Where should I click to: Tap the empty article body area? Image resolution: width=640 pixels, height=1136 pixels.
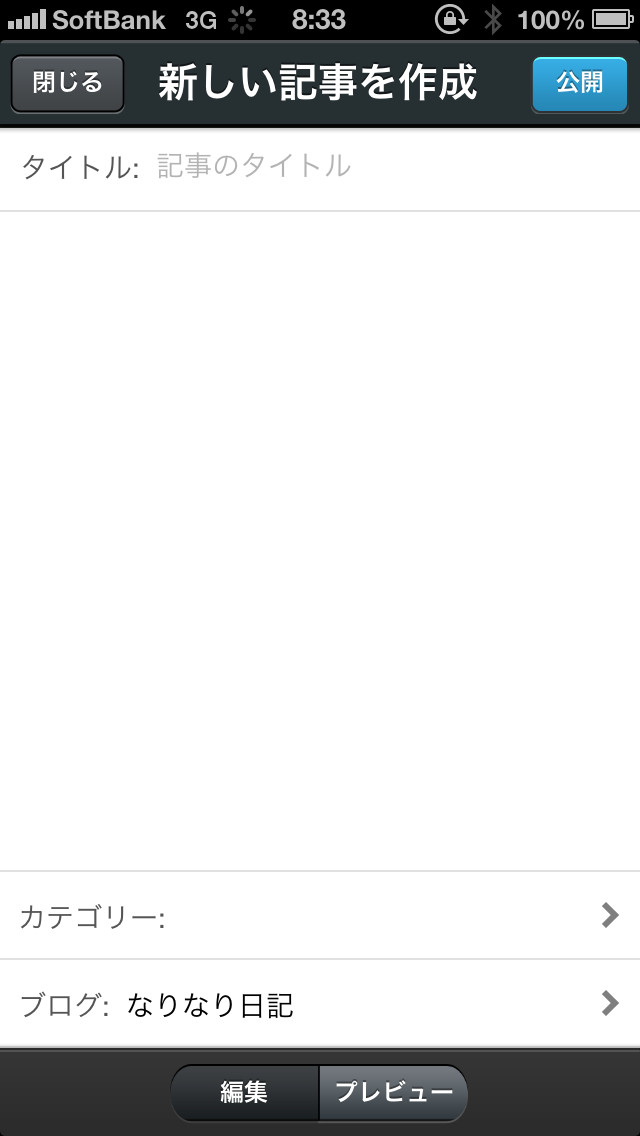click(320, 540)
